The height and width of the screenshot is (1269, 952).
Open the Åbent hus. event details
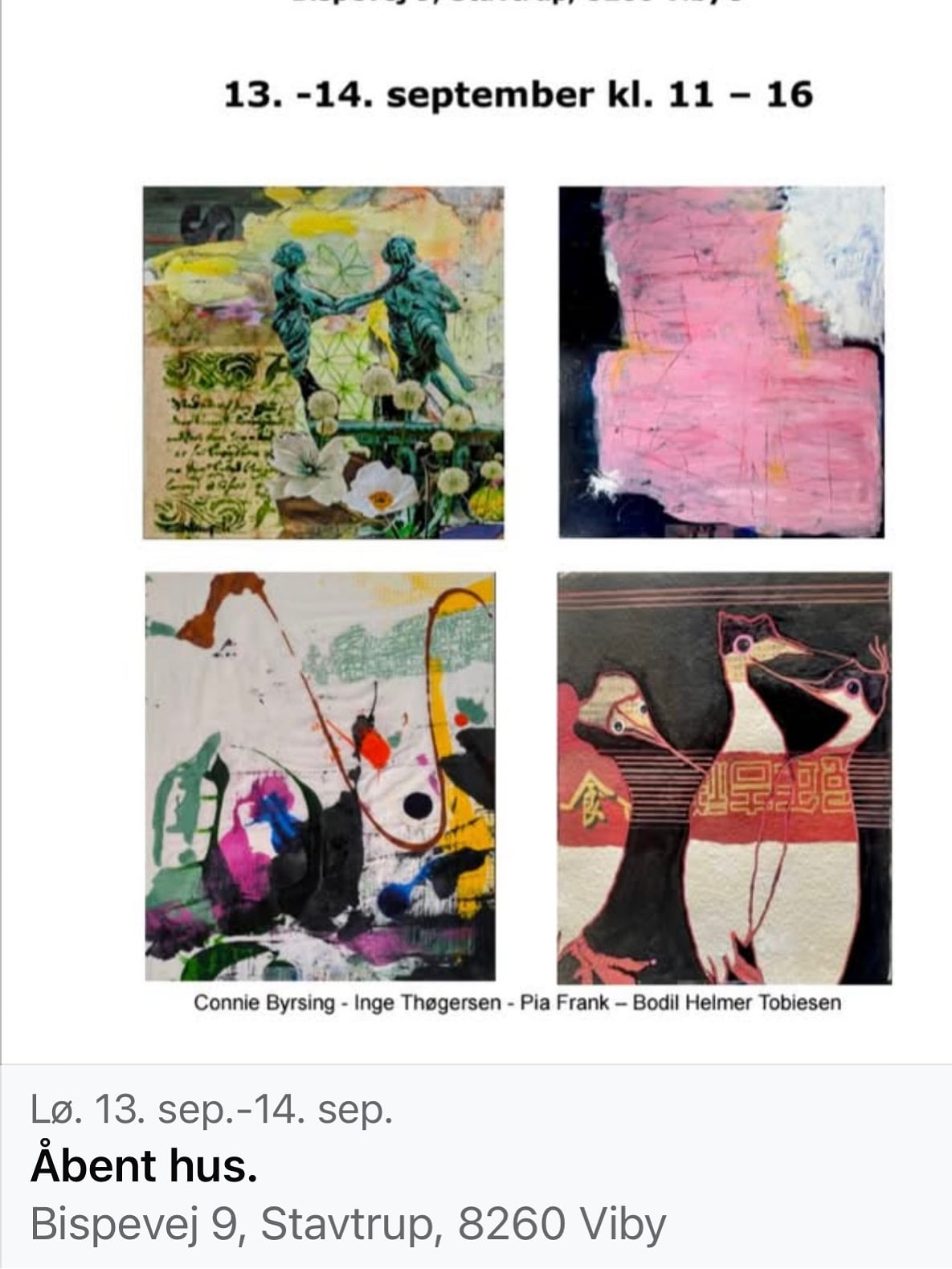click(x=145, y=1165)
